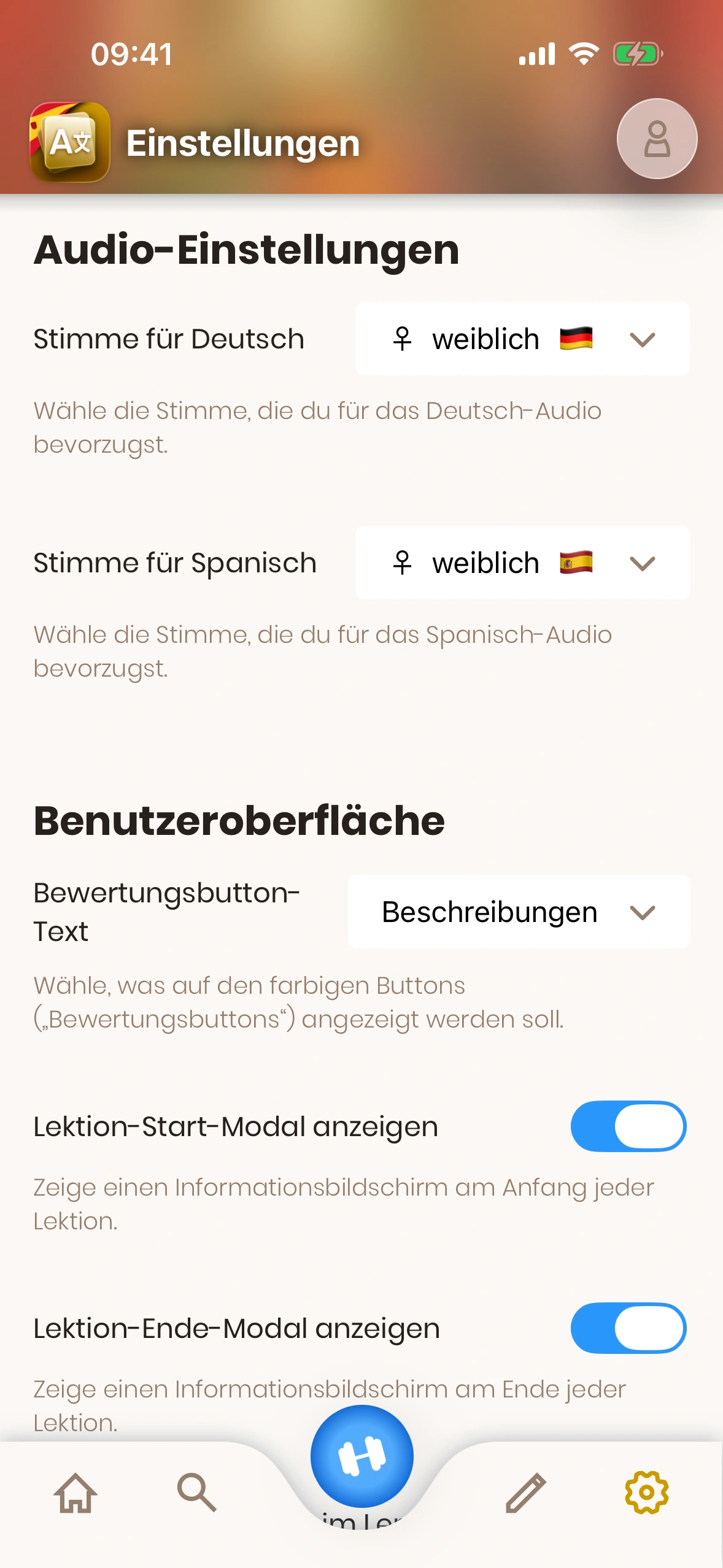Toggle Lektion-Start-Modal anzeigen
Viewport: 723px width, 1568px height.
click(628, 1126)
